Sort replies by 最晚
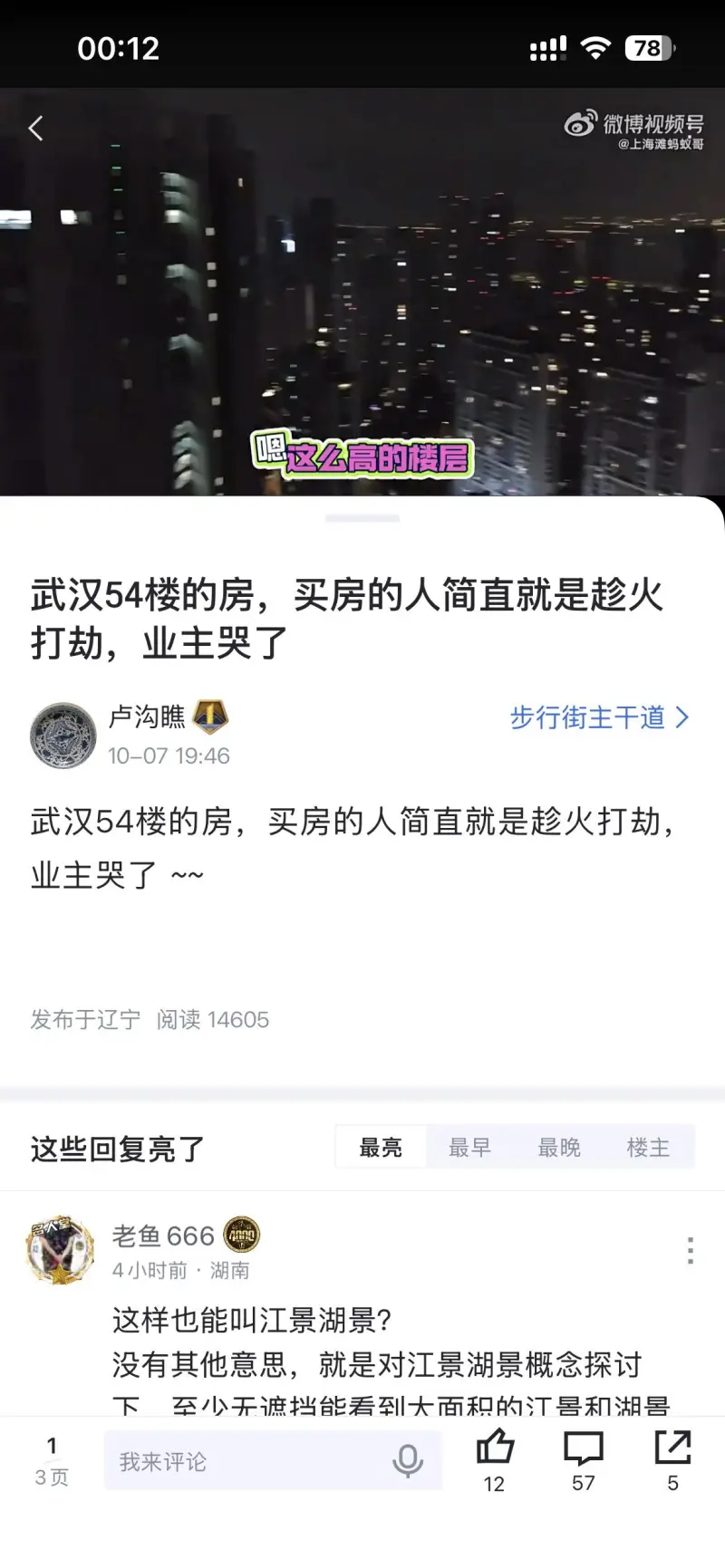Screen dimensions: 725x1568 pos(559,1148)
